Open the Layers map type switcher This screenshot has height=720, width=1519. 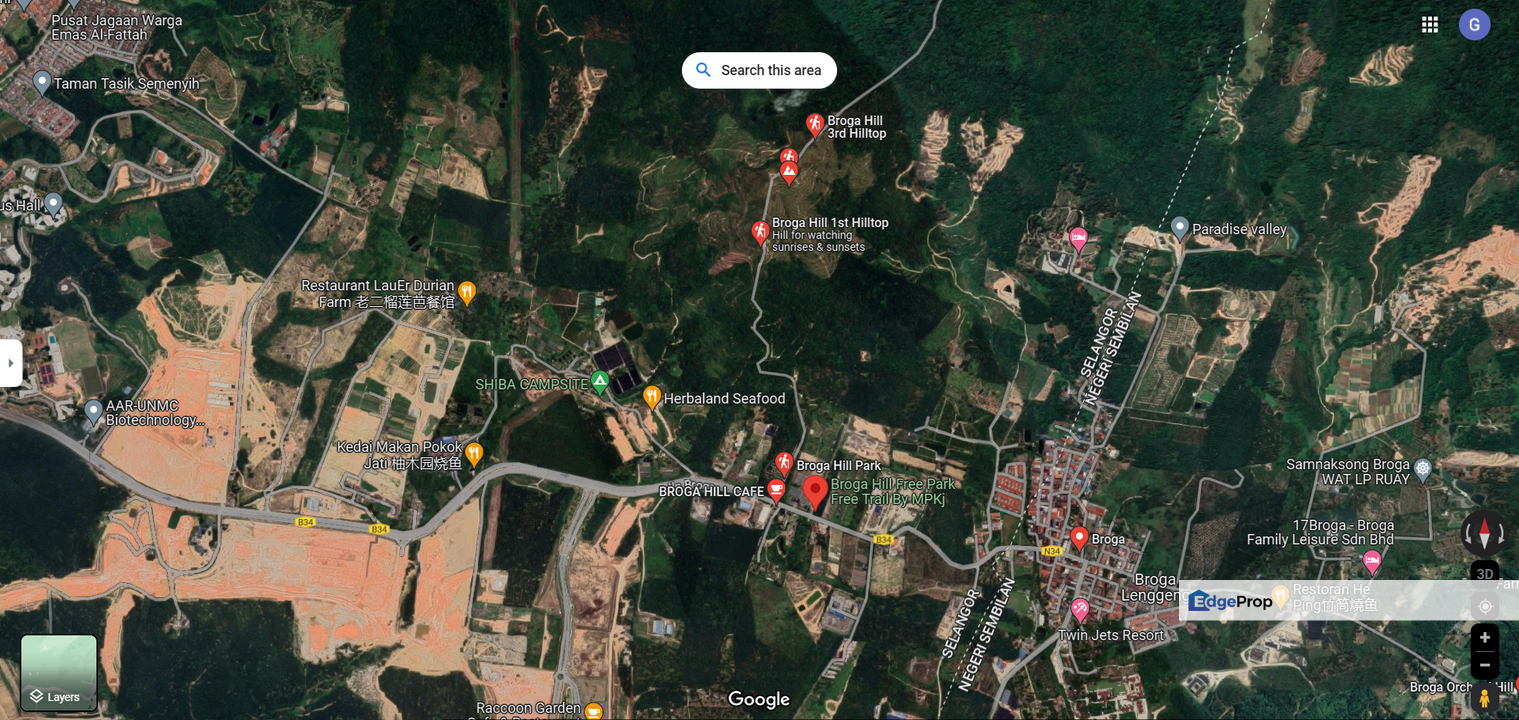click(x=59, y=673)
